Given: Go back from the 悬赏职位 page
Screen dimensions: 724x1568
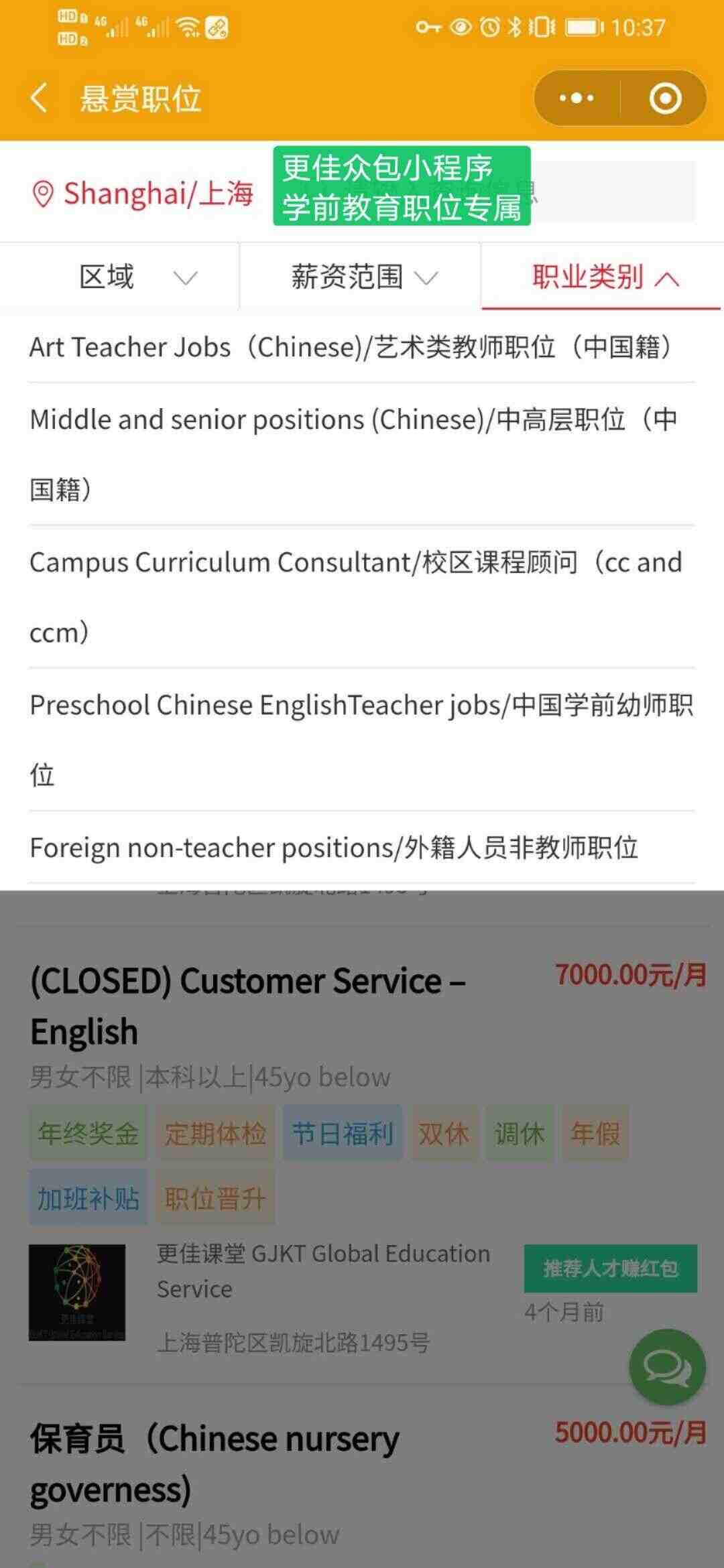Looking at the screenshot, I should pyautogui.click(x=39, y=99).
